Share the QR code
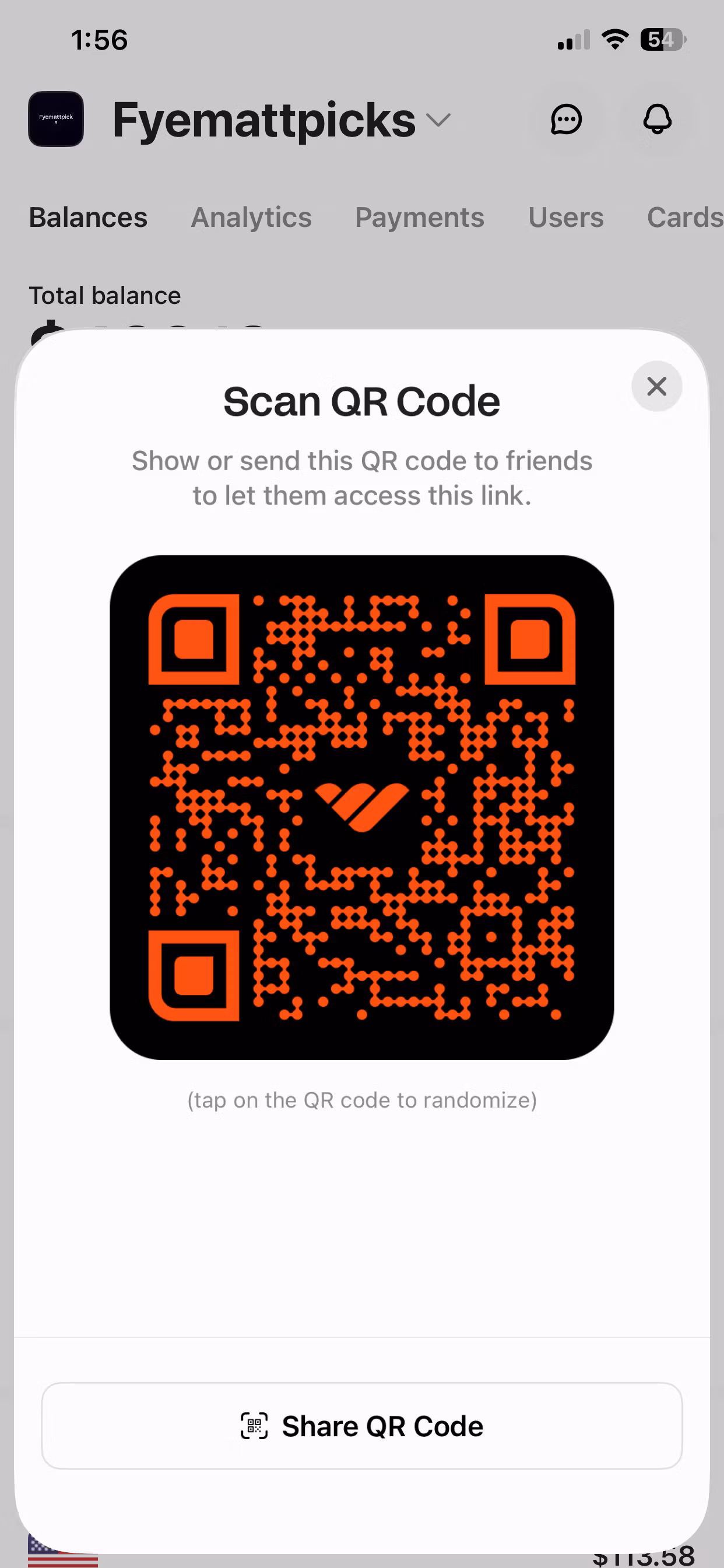Screen dimensions: 724x1568 point(362,1426)
